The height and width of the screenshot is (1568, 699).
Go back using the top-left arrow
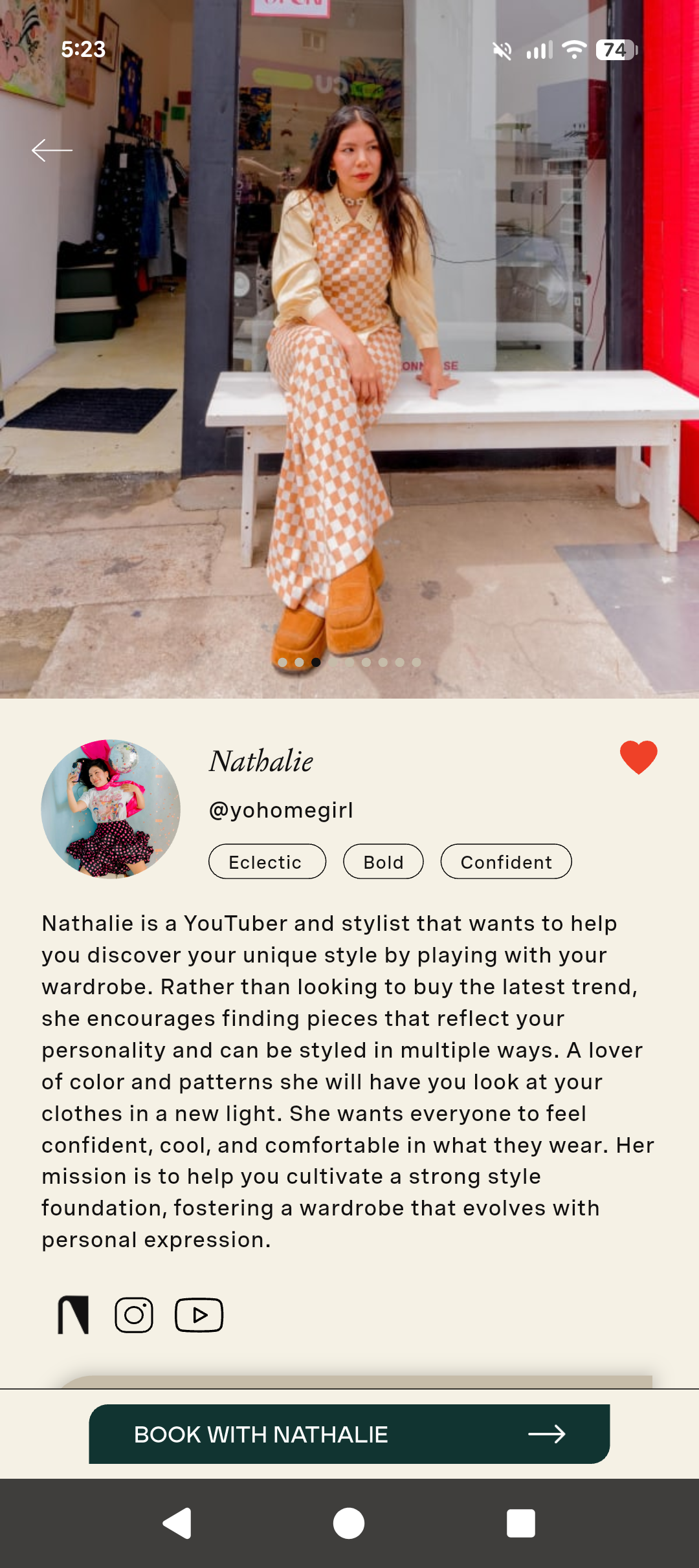[52, 150]
